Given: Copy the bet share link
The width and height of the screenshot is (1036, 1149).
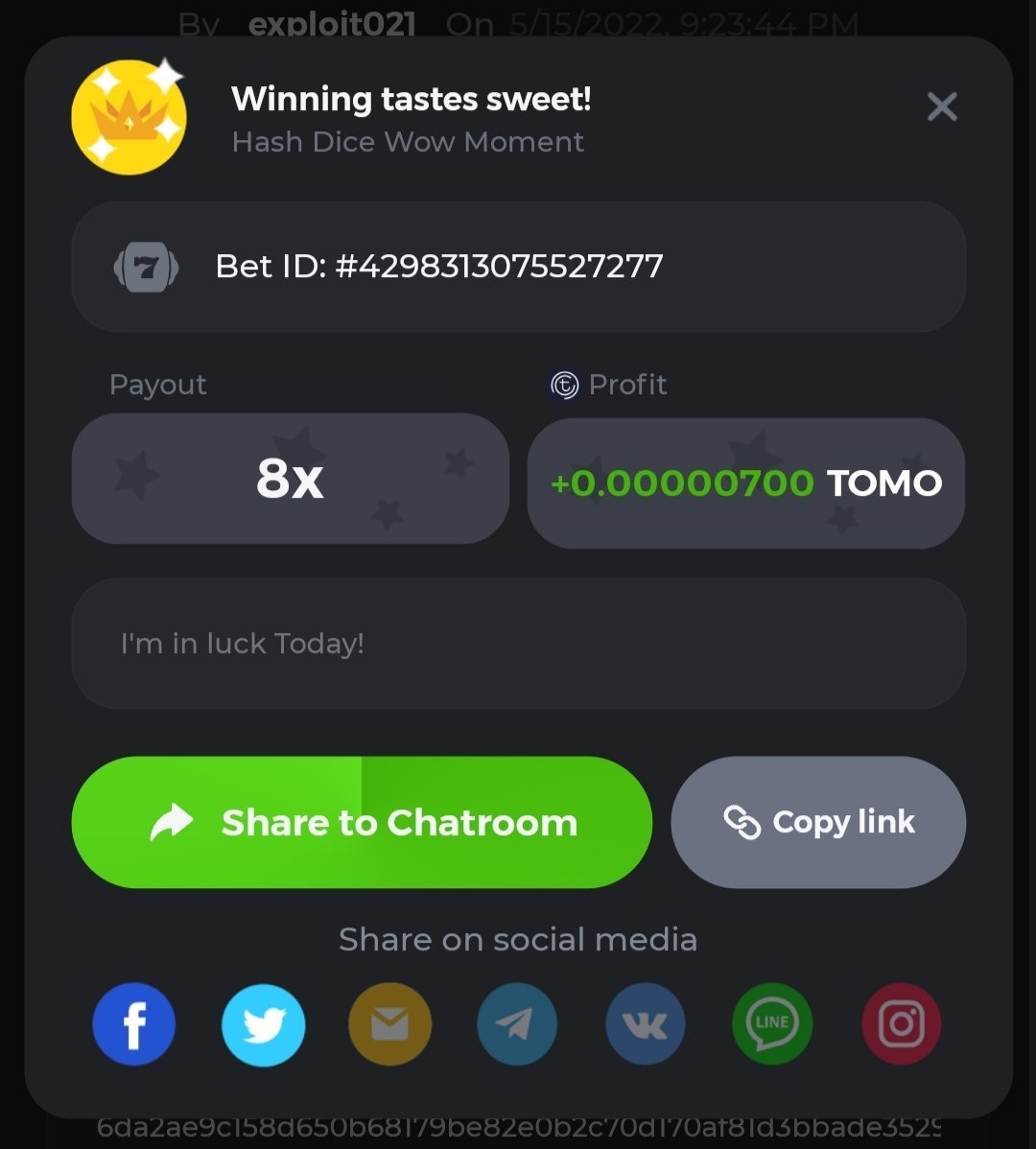Looking at the screenshot, I should (x=818, y=822).
